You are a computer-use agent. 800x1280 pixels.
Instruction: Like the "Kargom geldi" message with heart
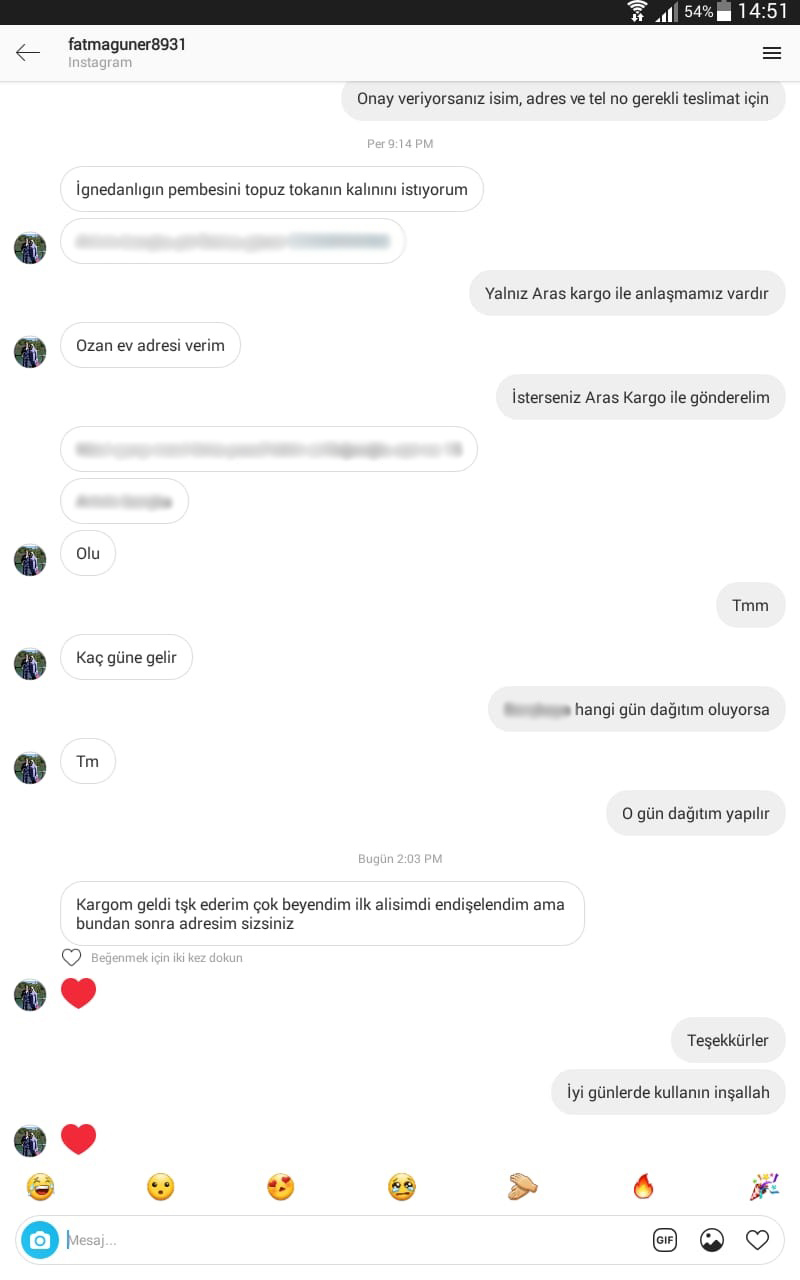(72, 958)
